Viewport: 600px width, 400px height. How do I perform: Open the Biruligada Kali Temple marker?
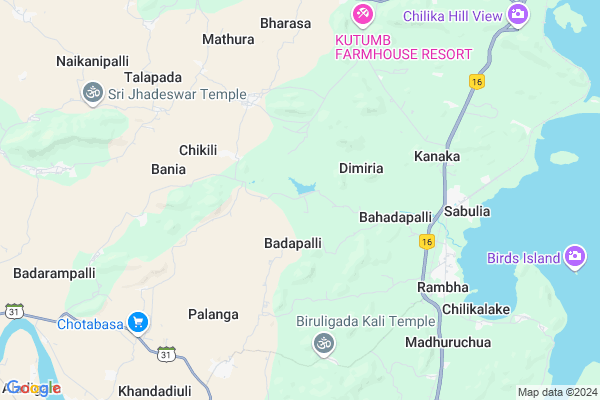pos(323,343)
